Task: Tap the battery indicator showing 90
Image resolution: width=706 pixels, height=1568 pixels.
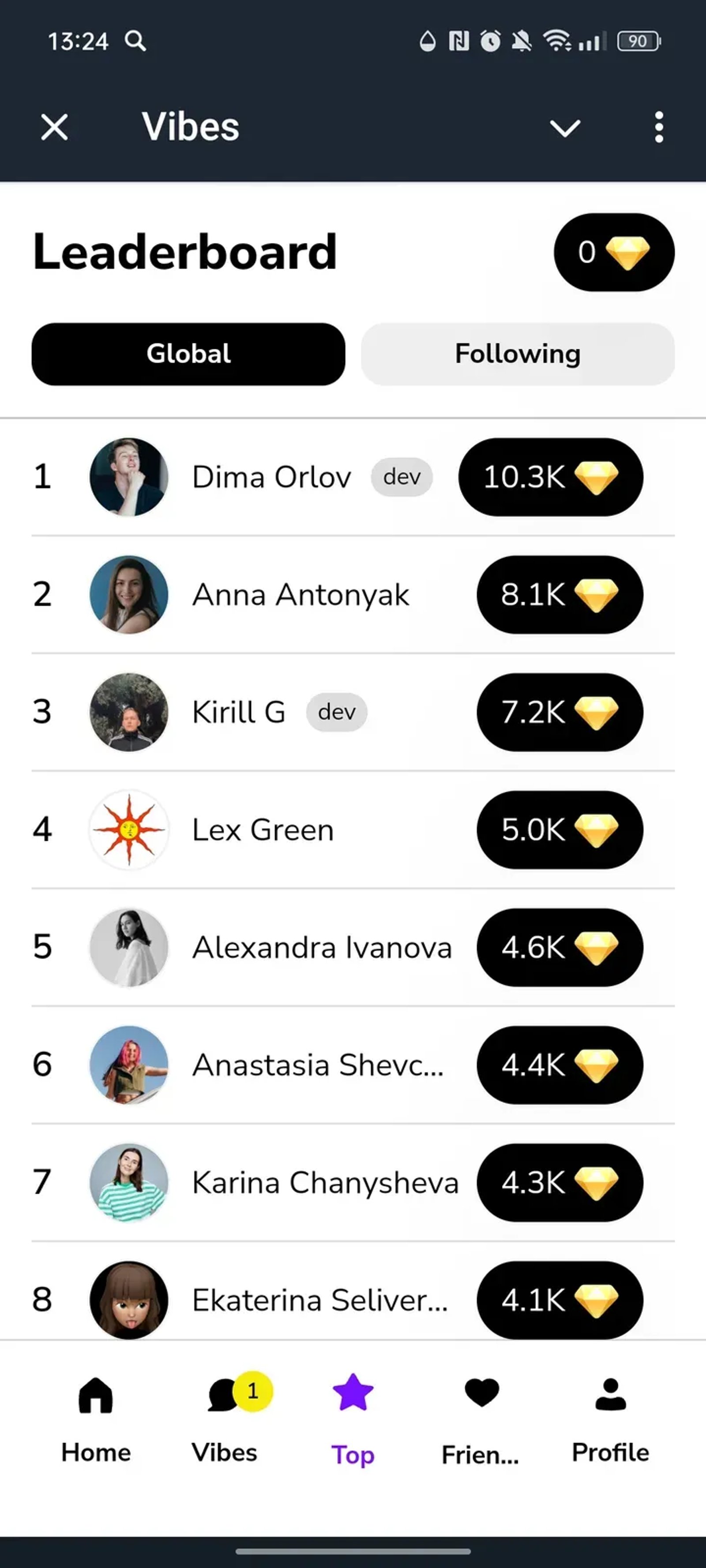Action: pyautogui.click(x=638, y=41)
